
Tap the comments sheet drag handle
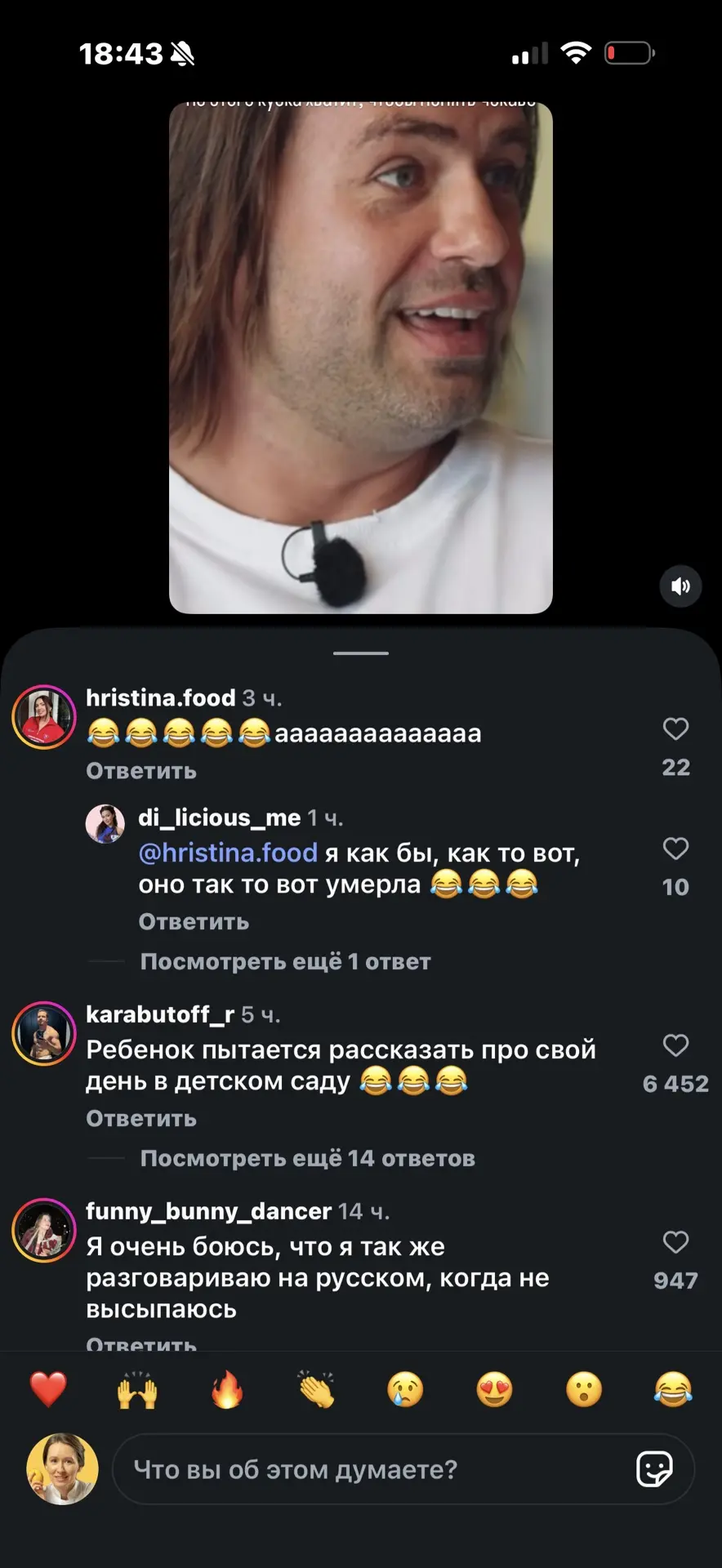361,653
